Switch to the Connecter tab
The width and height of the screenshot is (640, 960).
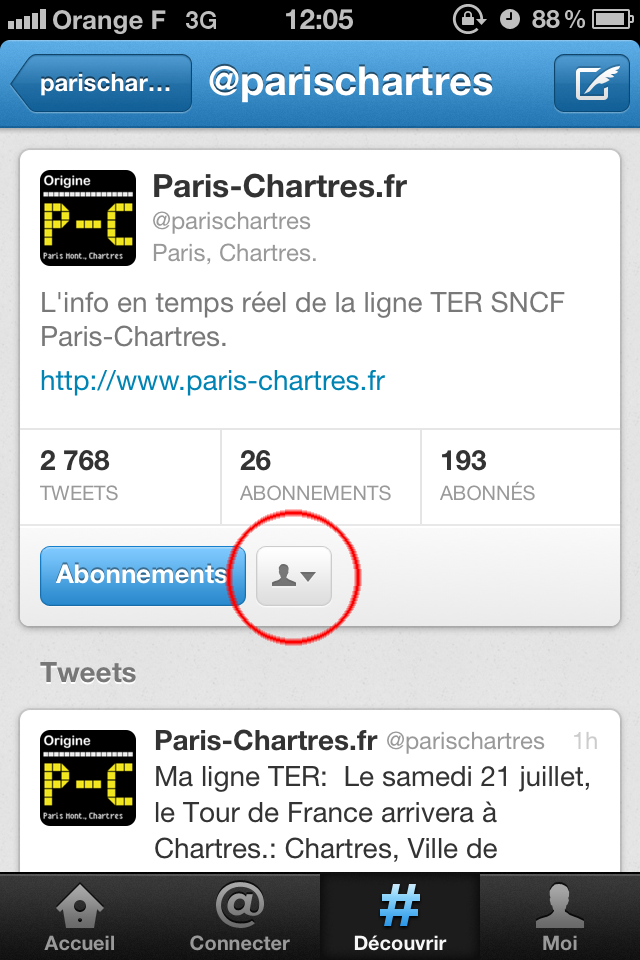pos(240,918)
